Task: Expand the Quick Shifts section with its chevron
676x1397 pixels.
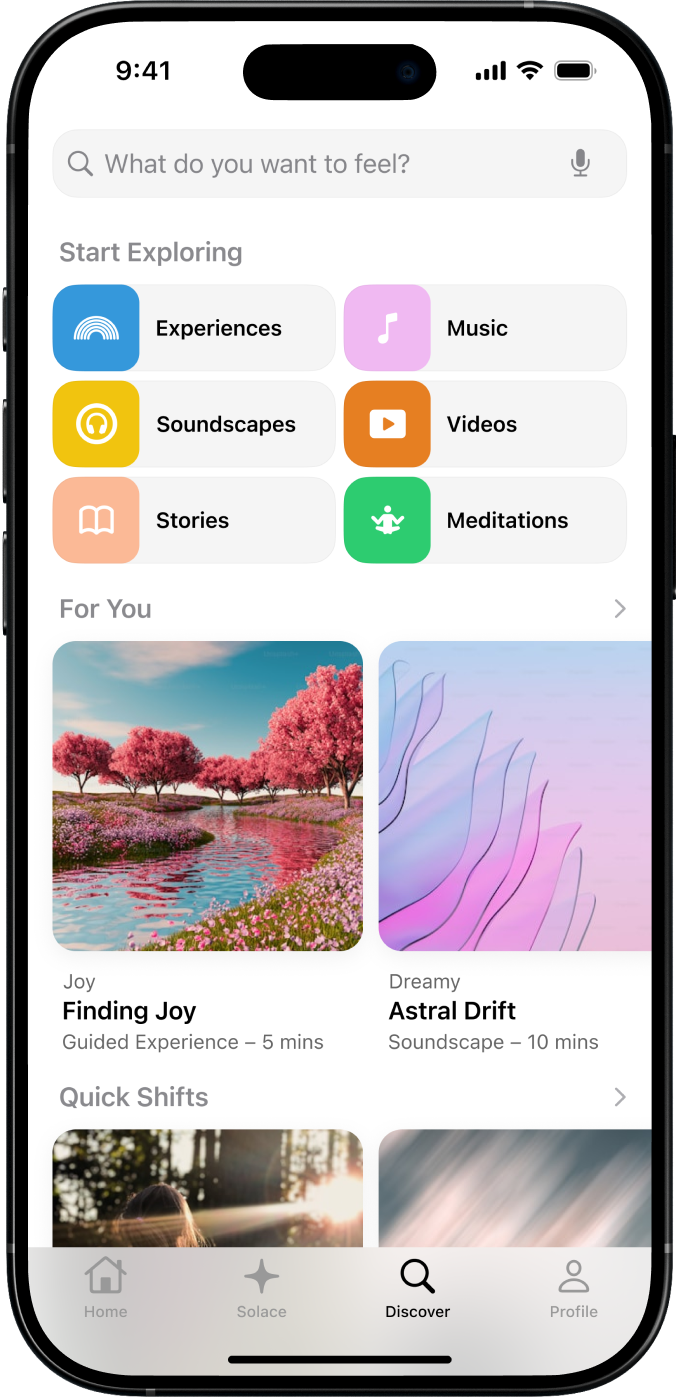Action: [x=620, y=1097]
